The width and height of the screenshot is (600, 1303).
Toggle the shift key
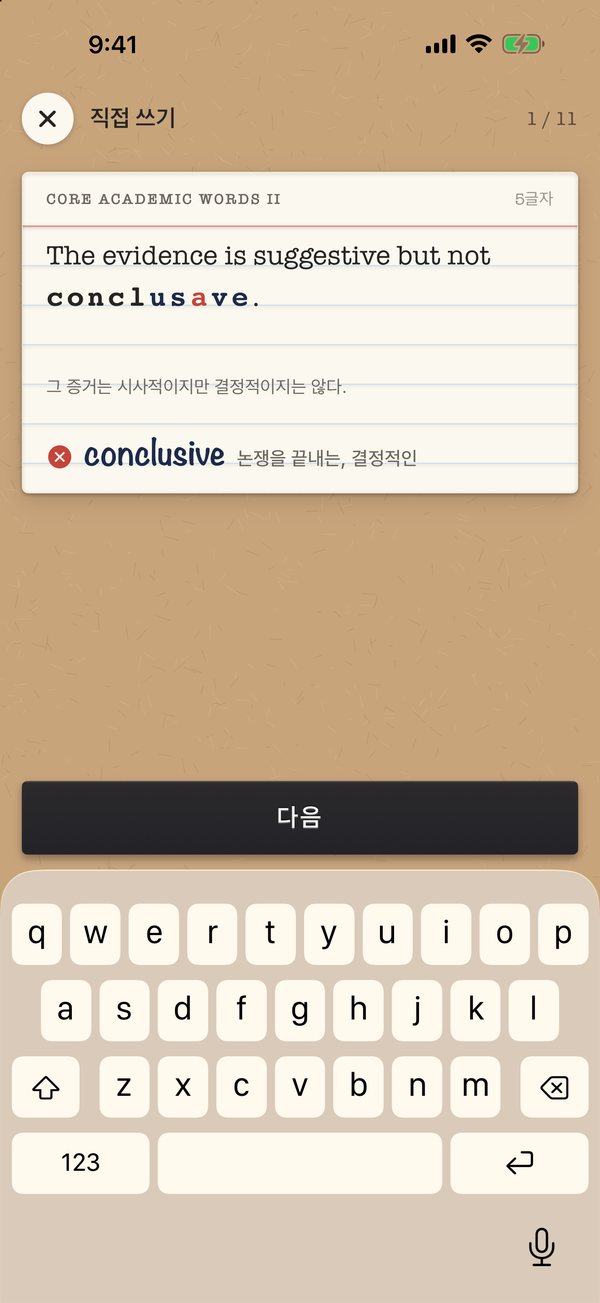click(46, 1087)
